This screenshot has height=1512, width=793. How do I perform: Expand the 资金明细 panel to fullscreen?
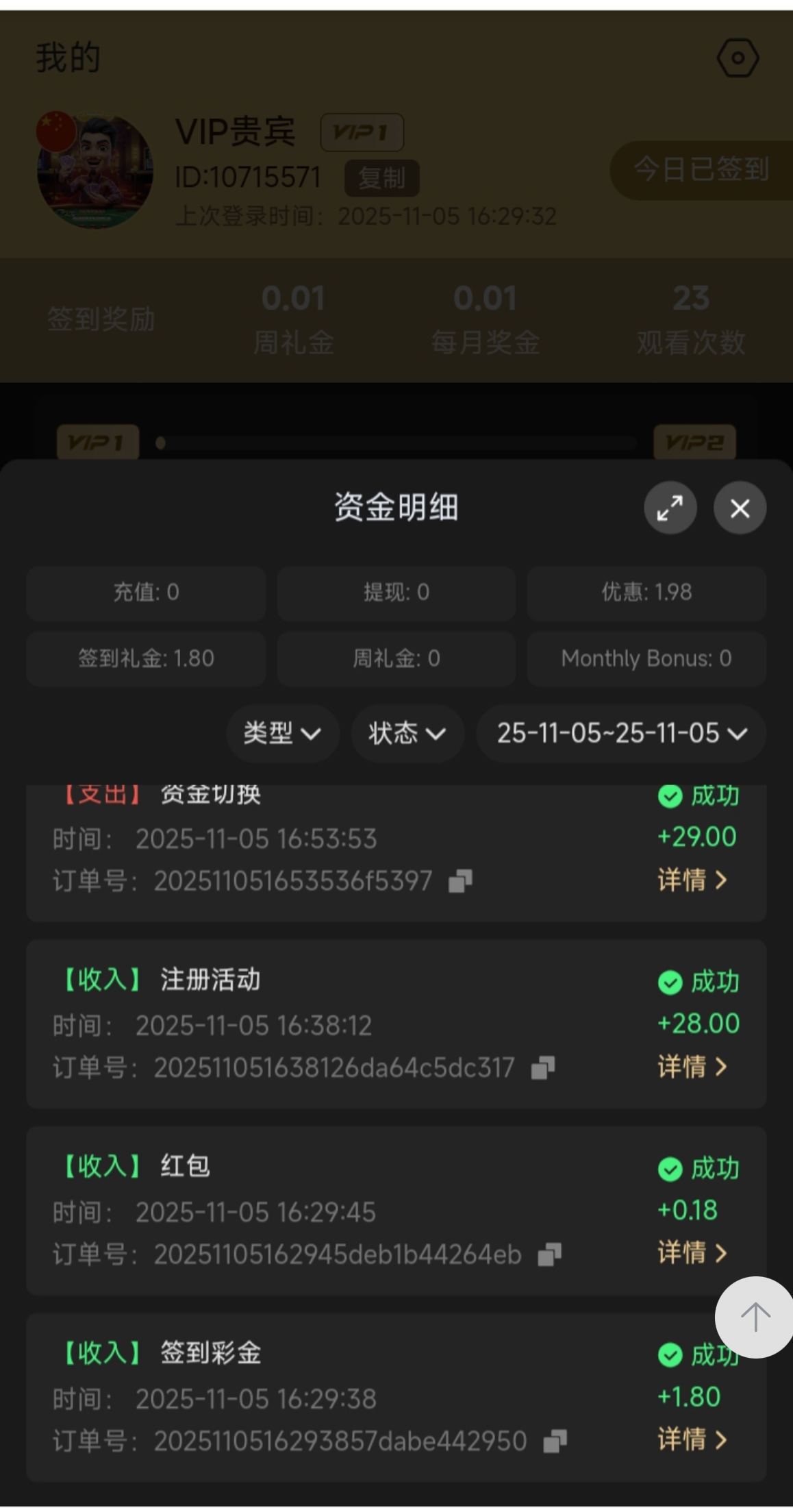click(670, 508)
